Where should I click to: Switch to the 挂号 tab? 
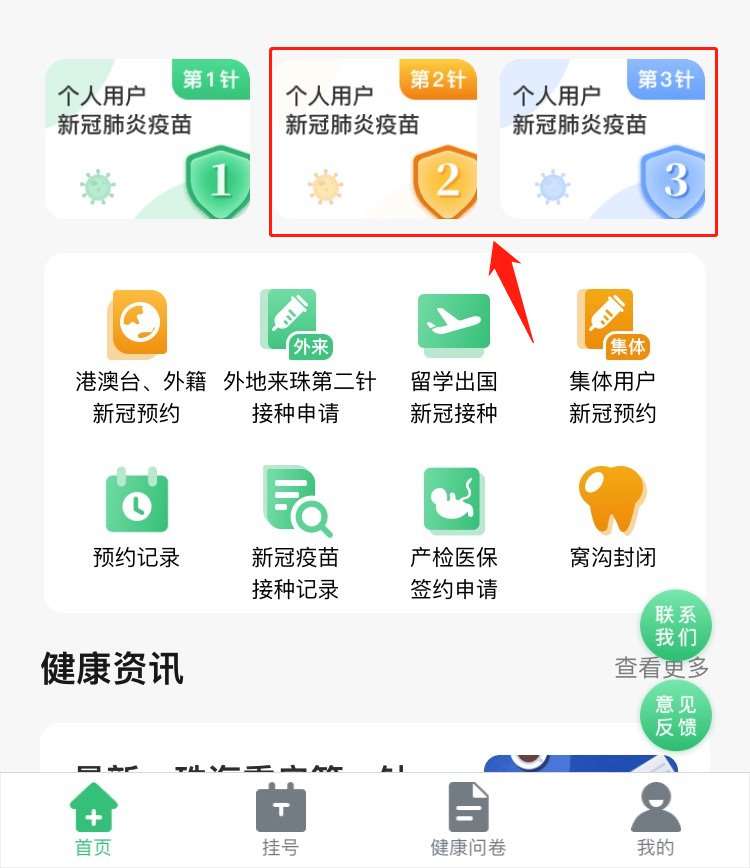coord(280,821)
